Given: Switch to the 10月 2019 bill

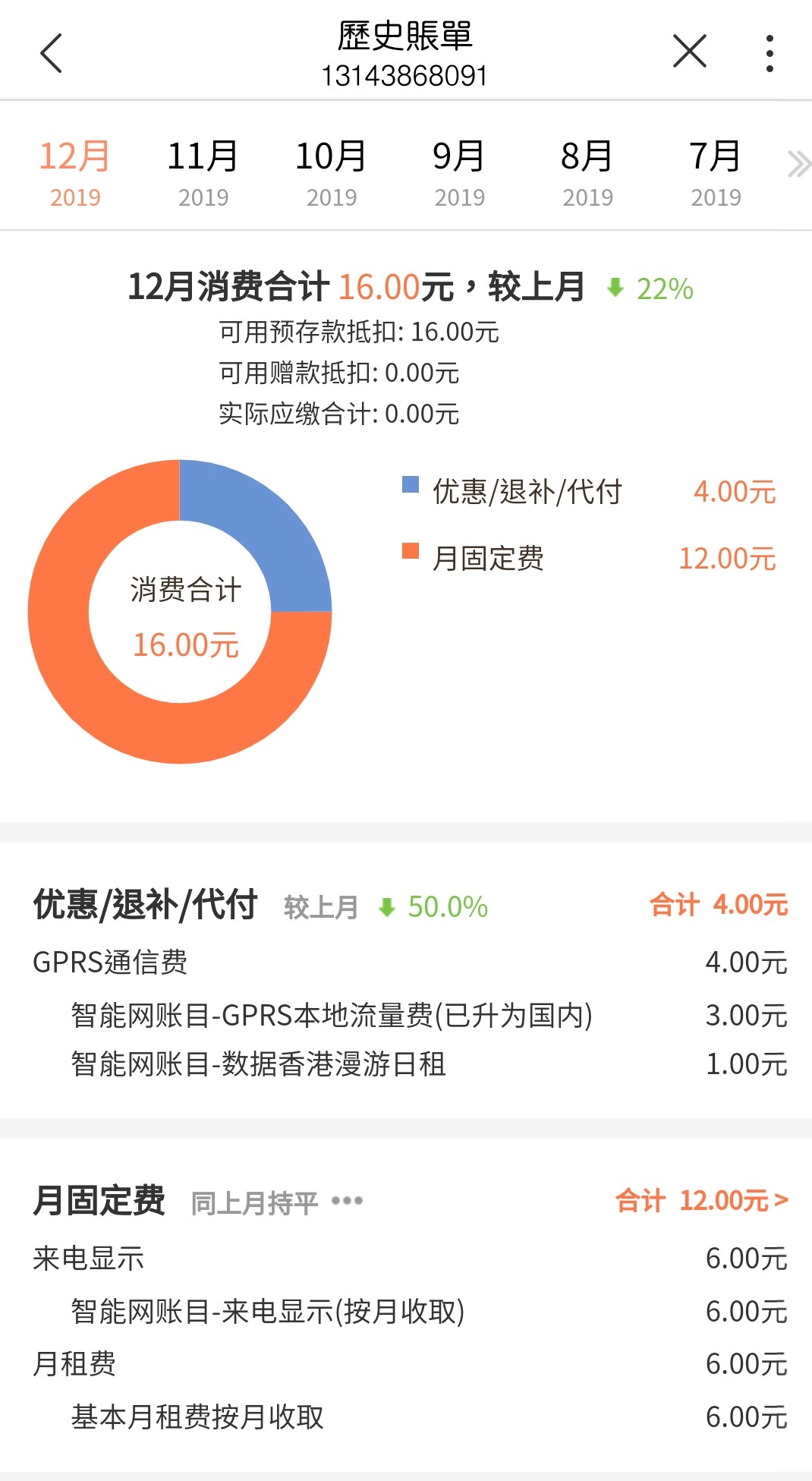Looking at the screenshot, I should pyautogui.click(x=332, y=173).
